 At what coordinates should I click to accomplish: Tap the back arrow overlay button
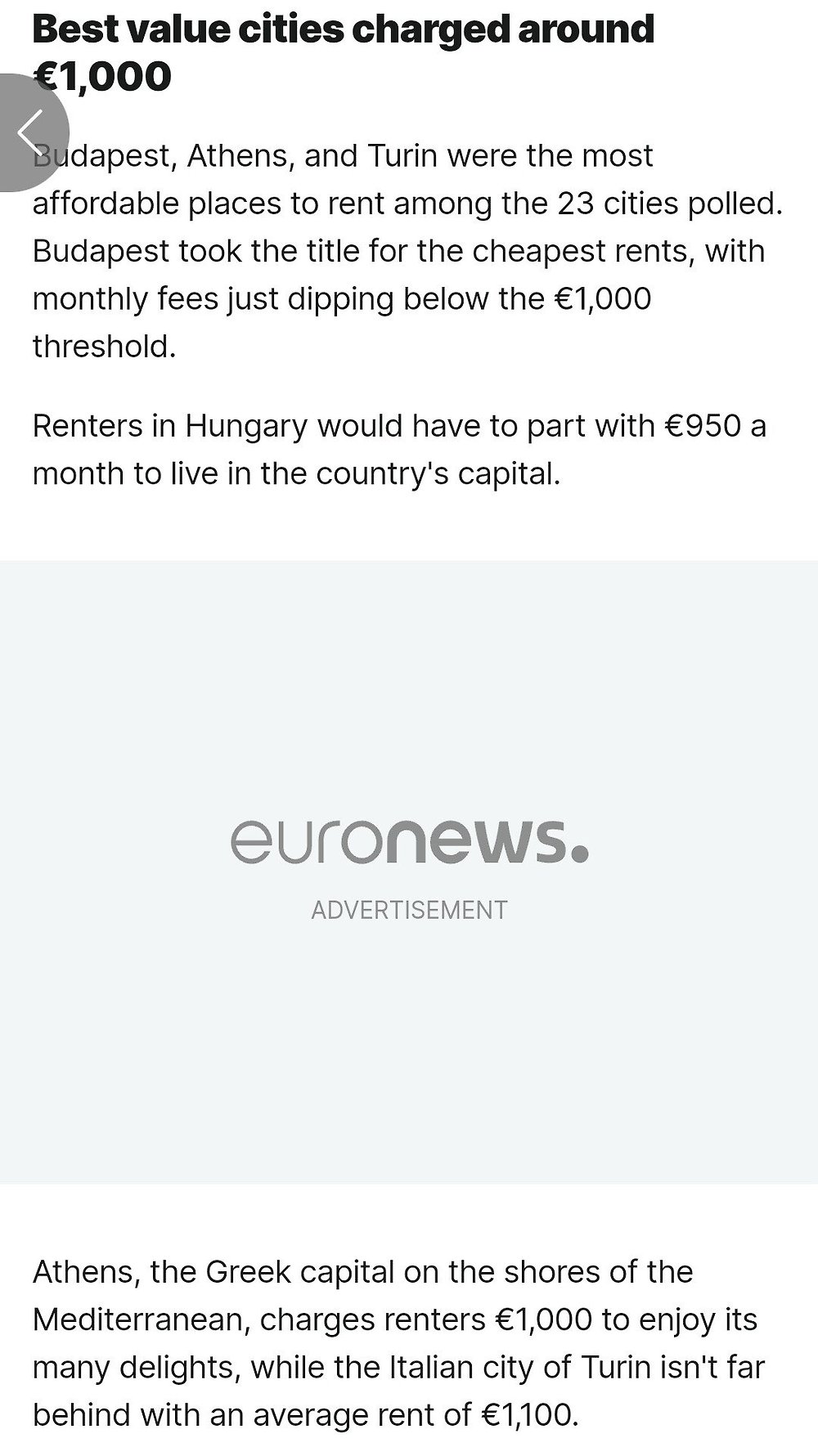tap(29, 132)
